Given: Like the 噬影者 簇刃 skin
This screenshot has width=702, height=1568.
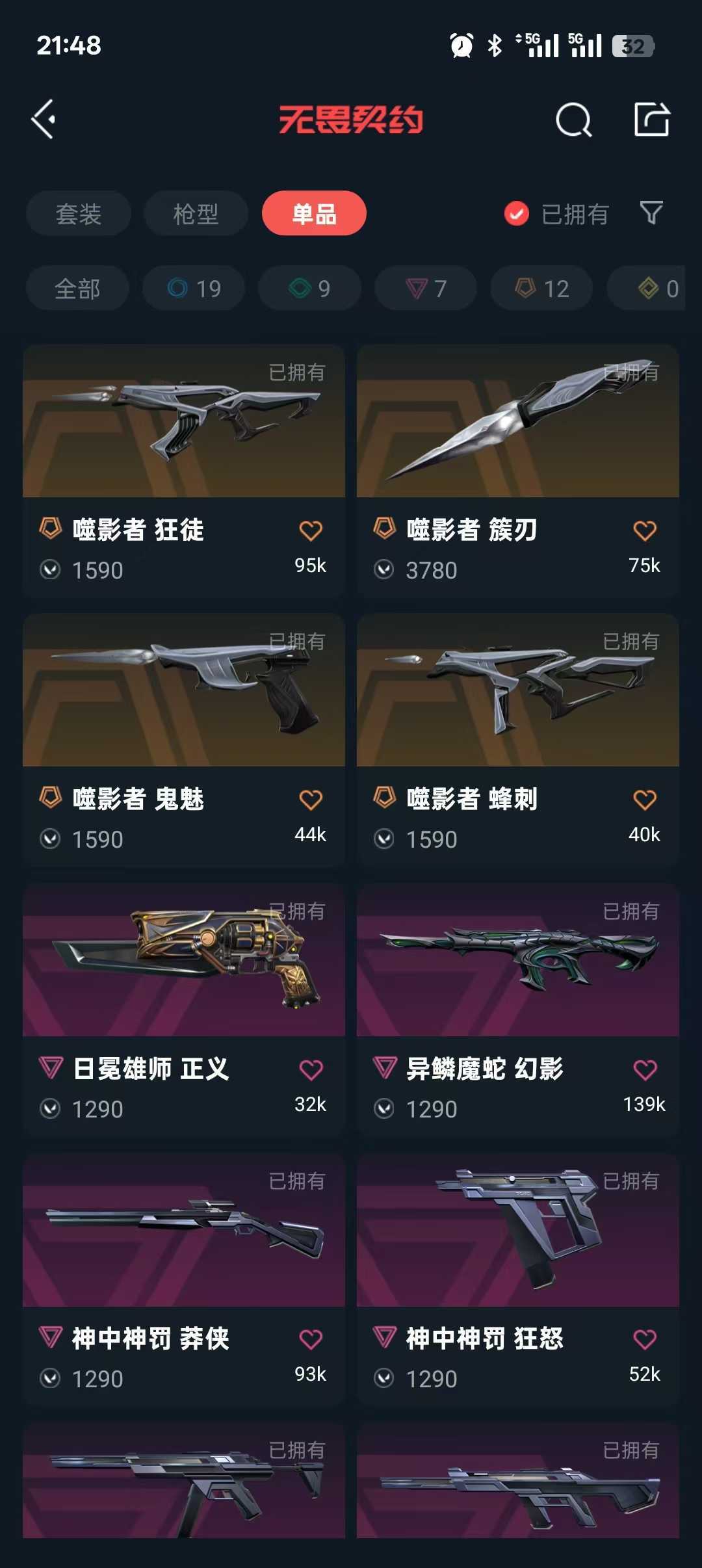Looking at the screenshot, I should click(x=645, y=530).
